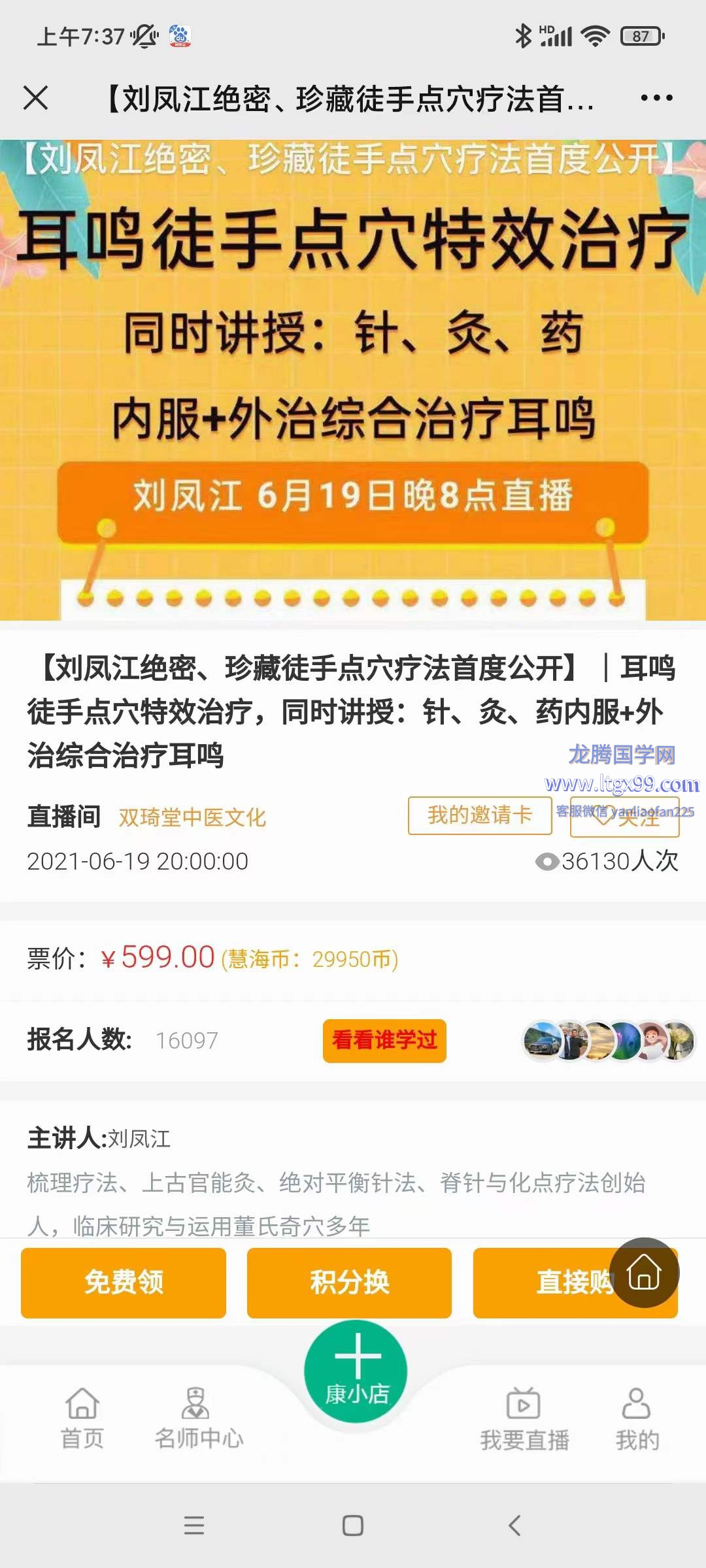Open the three-dot overflow menu
This screenshot has height=1568, width=706.
coord(656,98)
